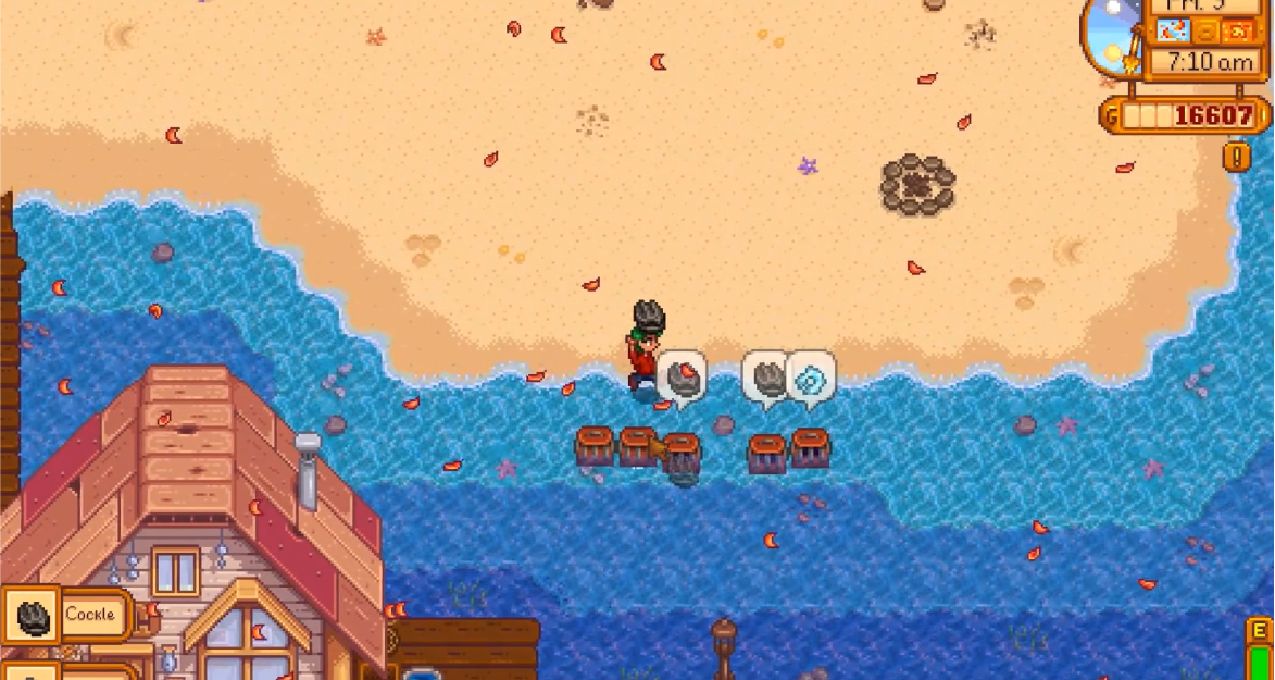The image size is (1275, 680).
Task: Collect from the crab pot with blue spiral bubble
Action: pyautogui.click(x=810, y=447)
